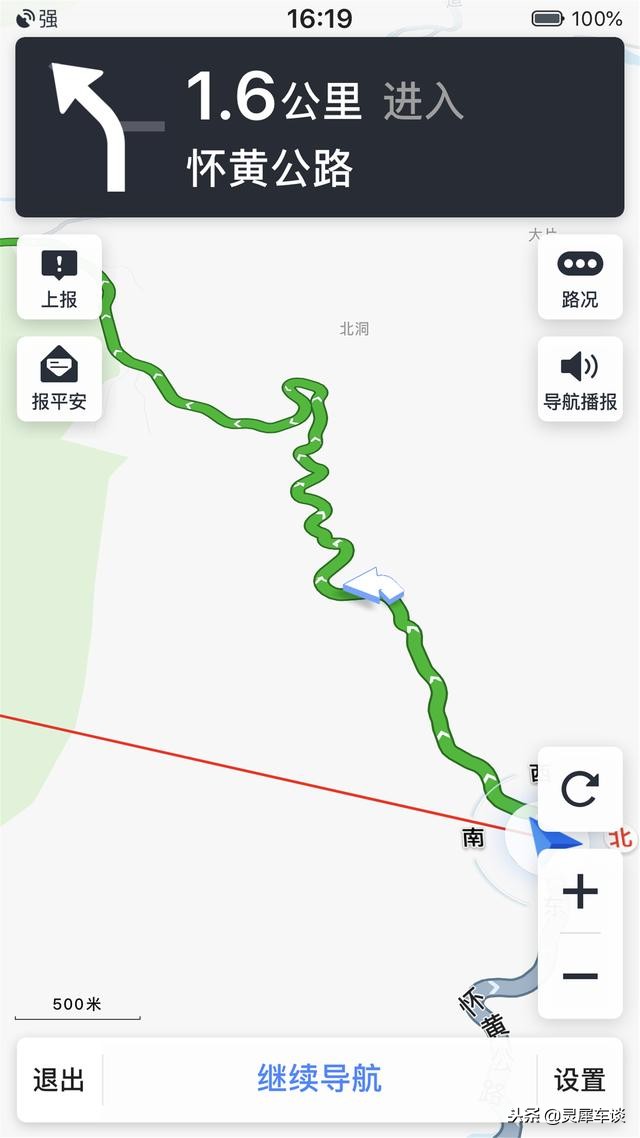640x1138 pixels.
Task: Zoom out the map with minus
Action: click(x=580, y=976)
